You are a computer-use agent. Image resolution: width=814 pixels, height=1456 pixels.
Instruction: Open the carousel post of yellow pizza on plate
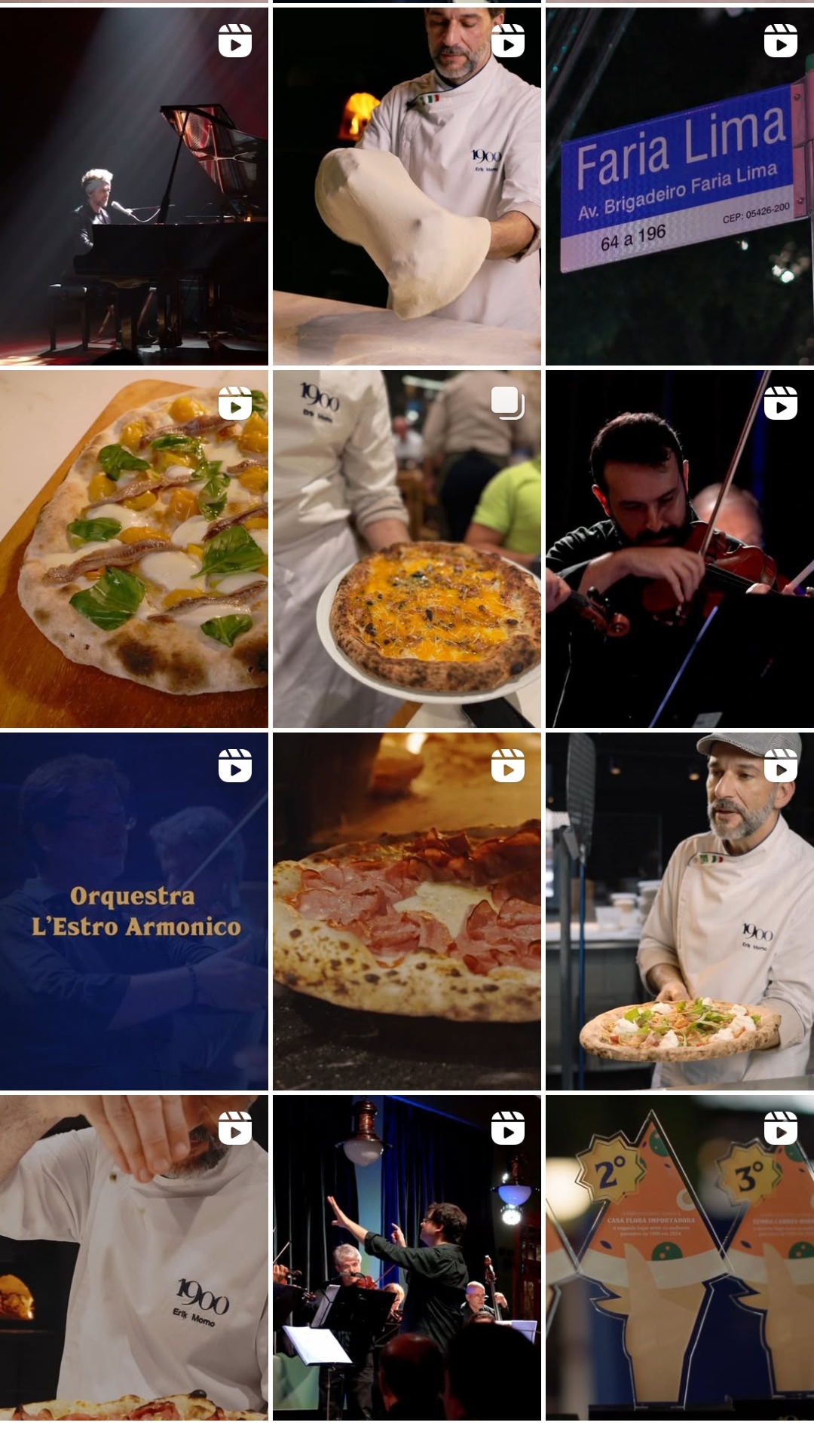pos(406,549)
